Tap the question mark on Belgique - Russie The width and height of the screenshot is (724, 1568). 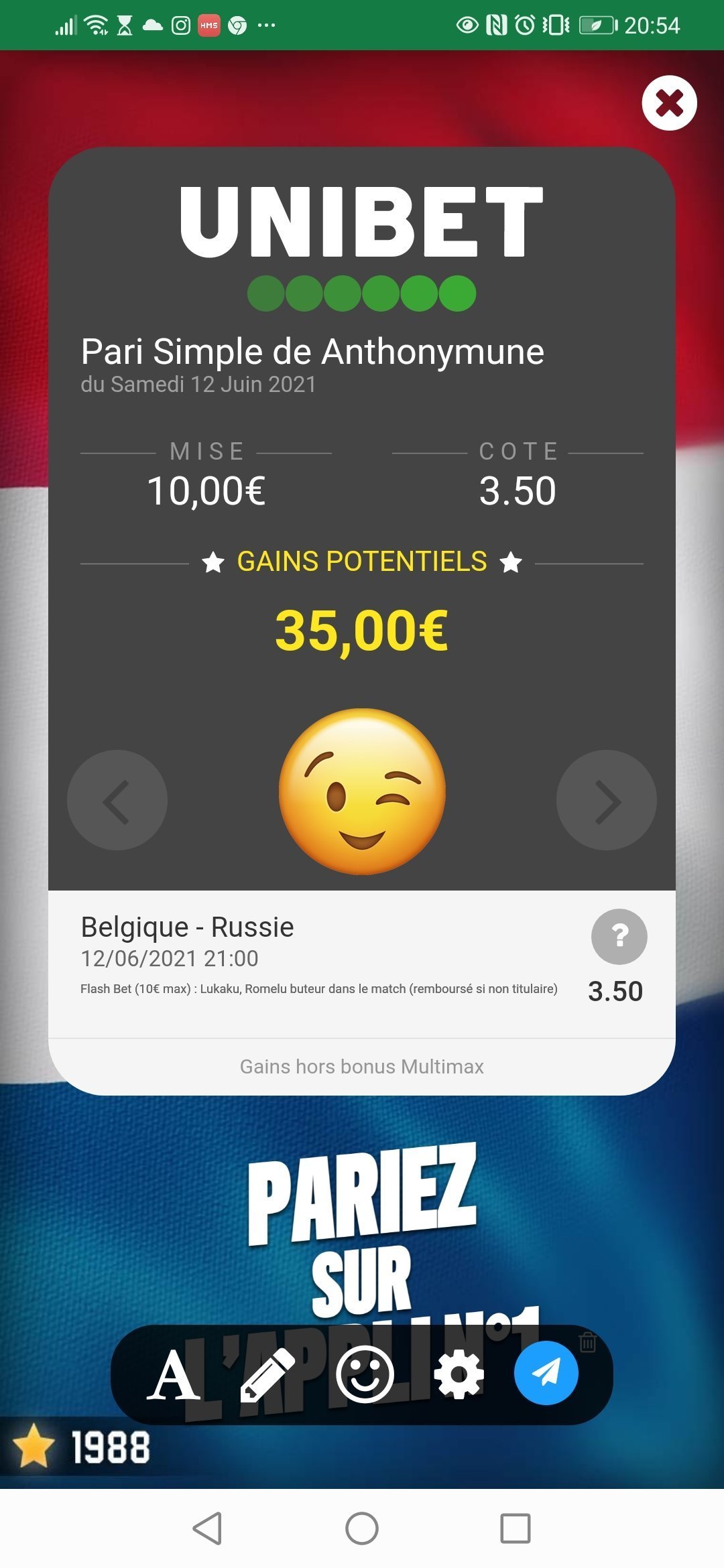[x=619, y=936]
